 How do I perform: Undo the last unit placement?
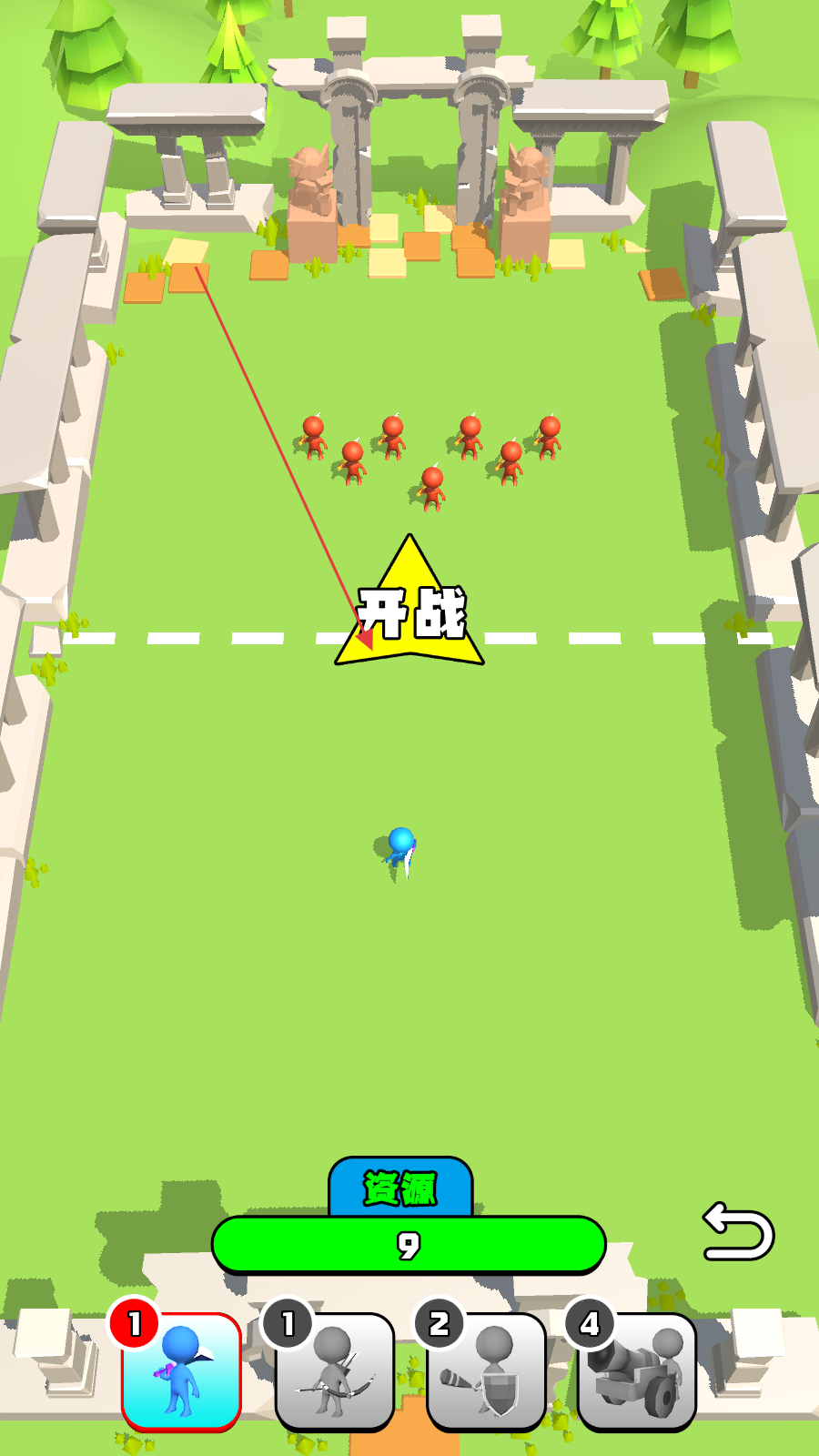click(738, 1232)
